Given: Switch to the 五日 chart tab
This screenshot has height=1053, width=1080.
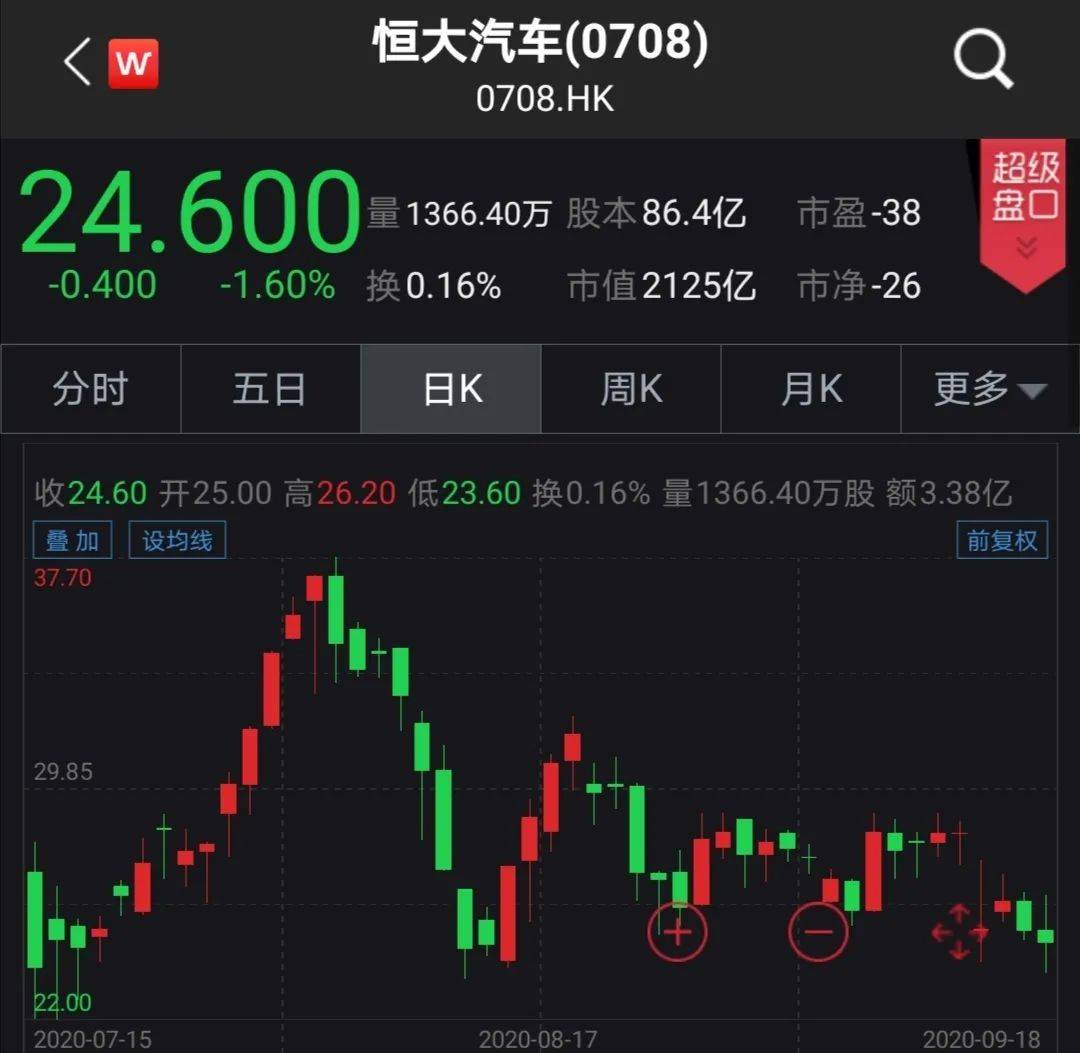Looking at the screenshot, I should 270,389.
